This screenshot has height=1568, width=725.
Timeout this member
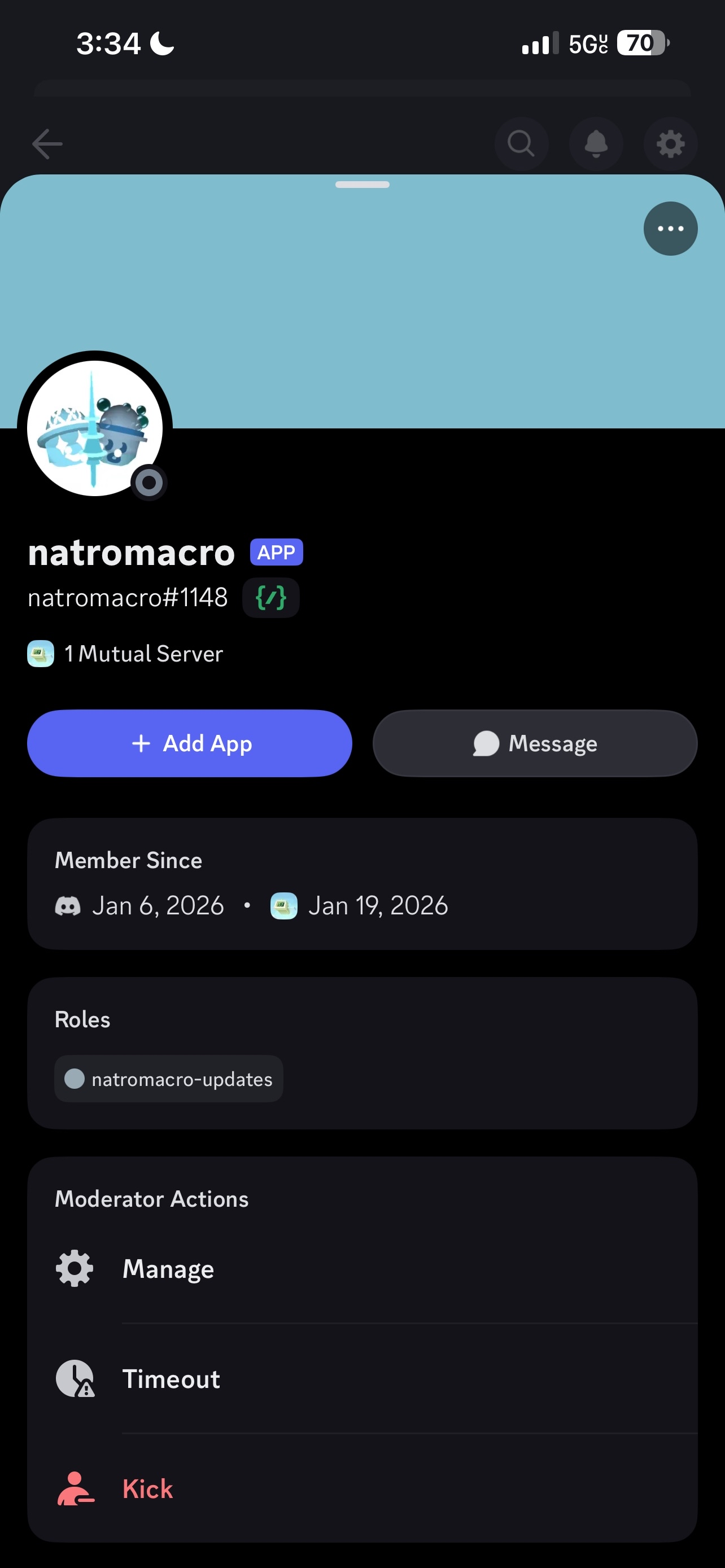coord(171,1379)
